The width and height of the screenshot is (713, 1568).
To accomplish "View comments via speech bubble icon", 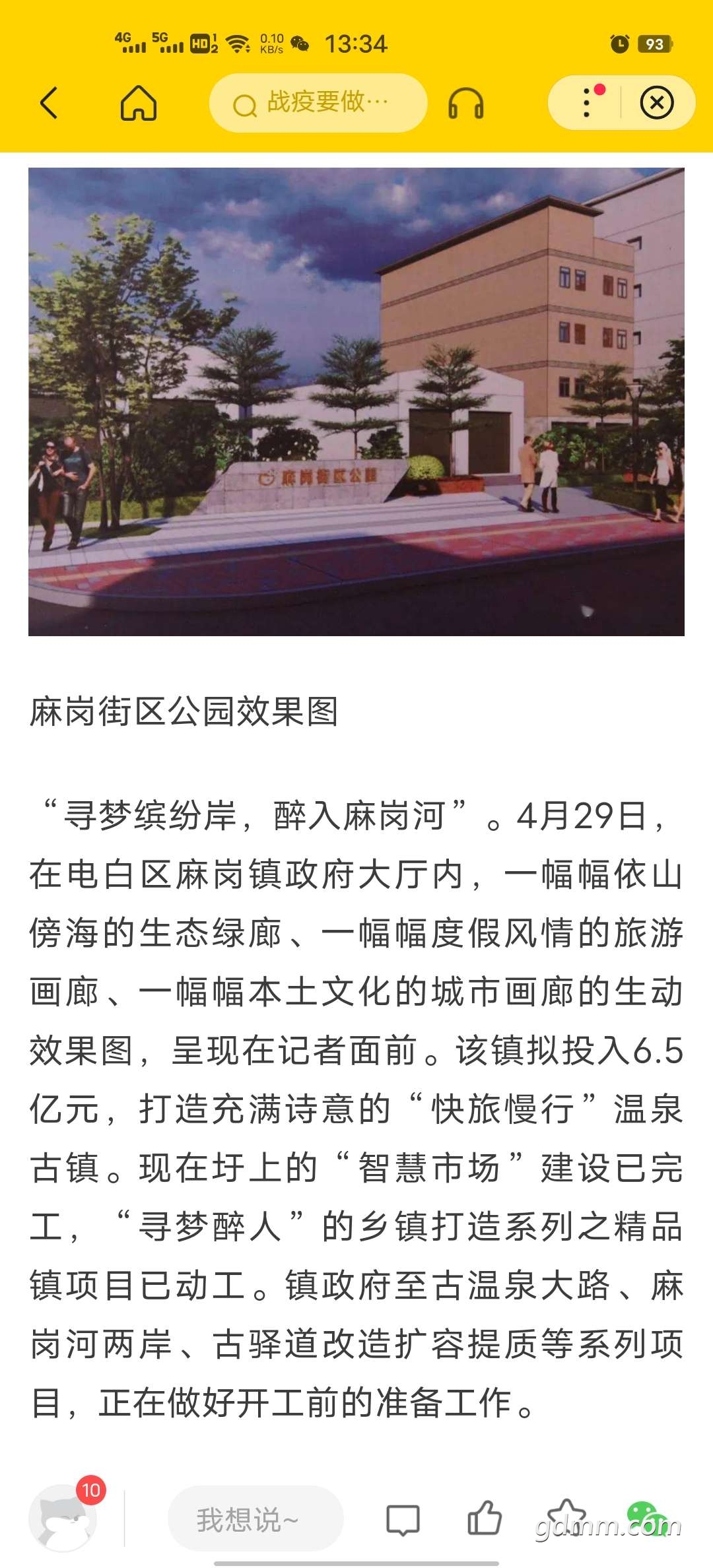I will click(403, 1519).
